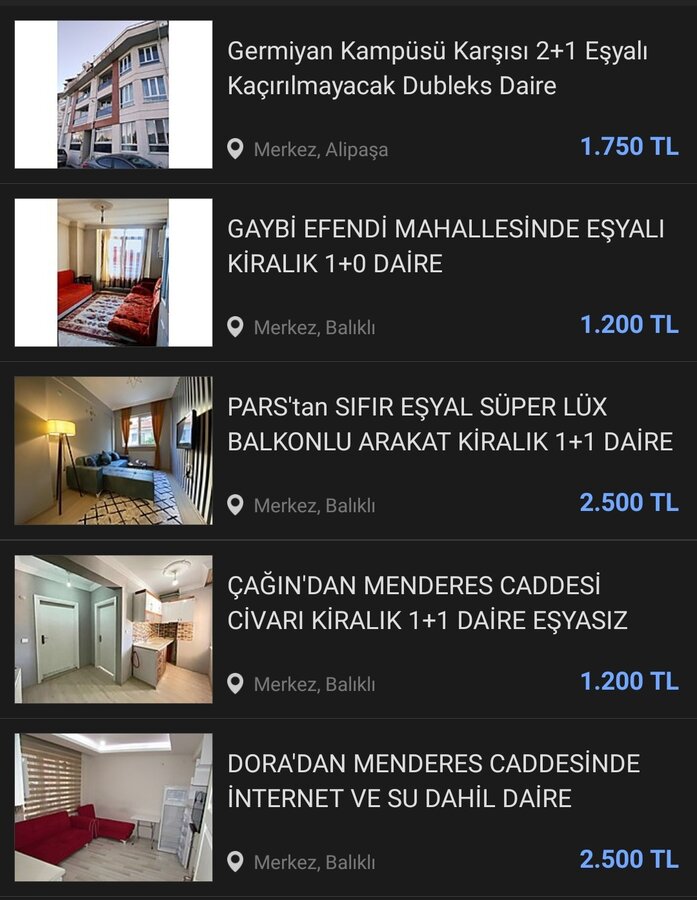Open the Germiyan Kampüsü 2+1 Dubleks listing
This screenshot has width=697, height=900.
437,68
